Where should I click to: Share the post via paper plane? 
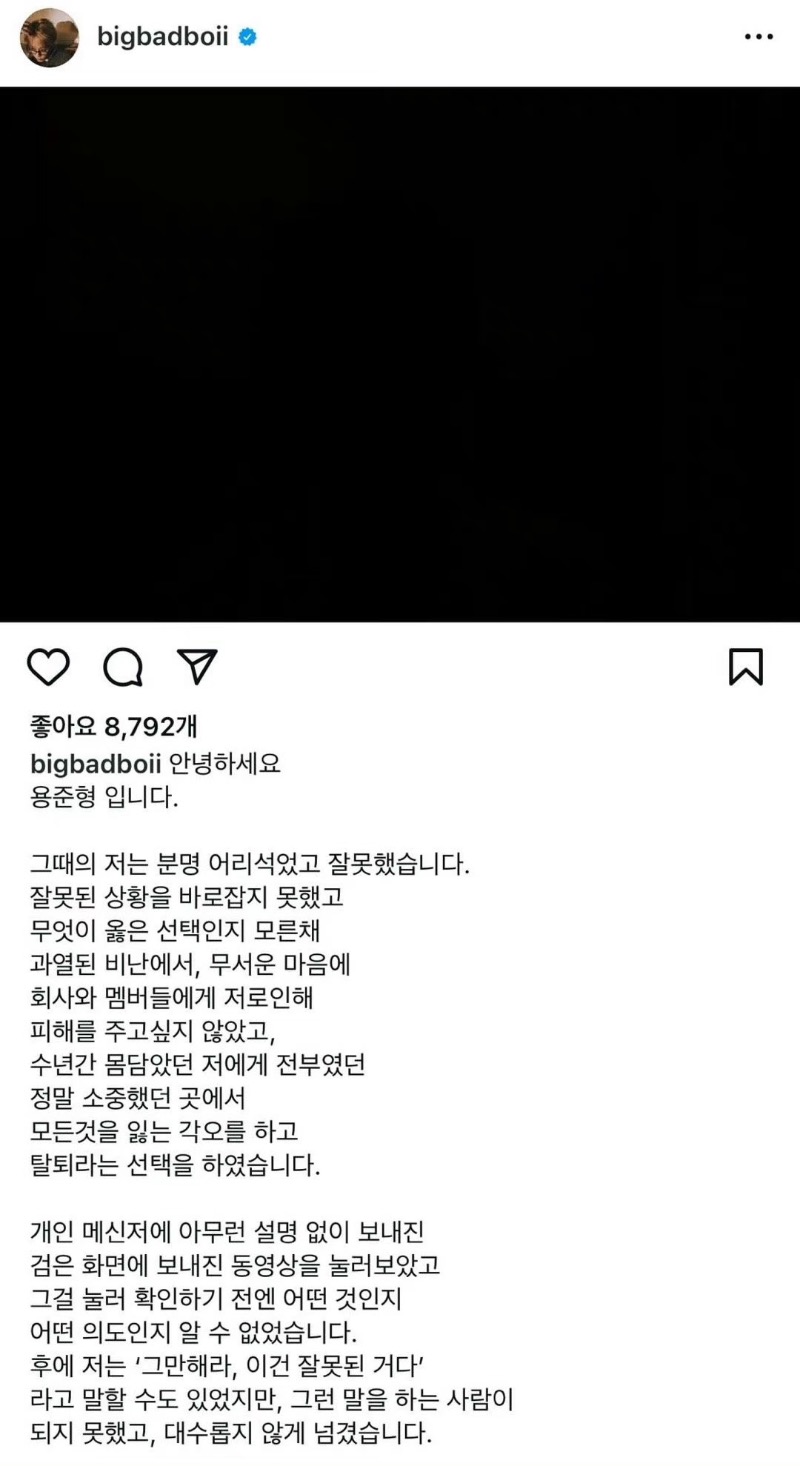(x=197, y=666)
